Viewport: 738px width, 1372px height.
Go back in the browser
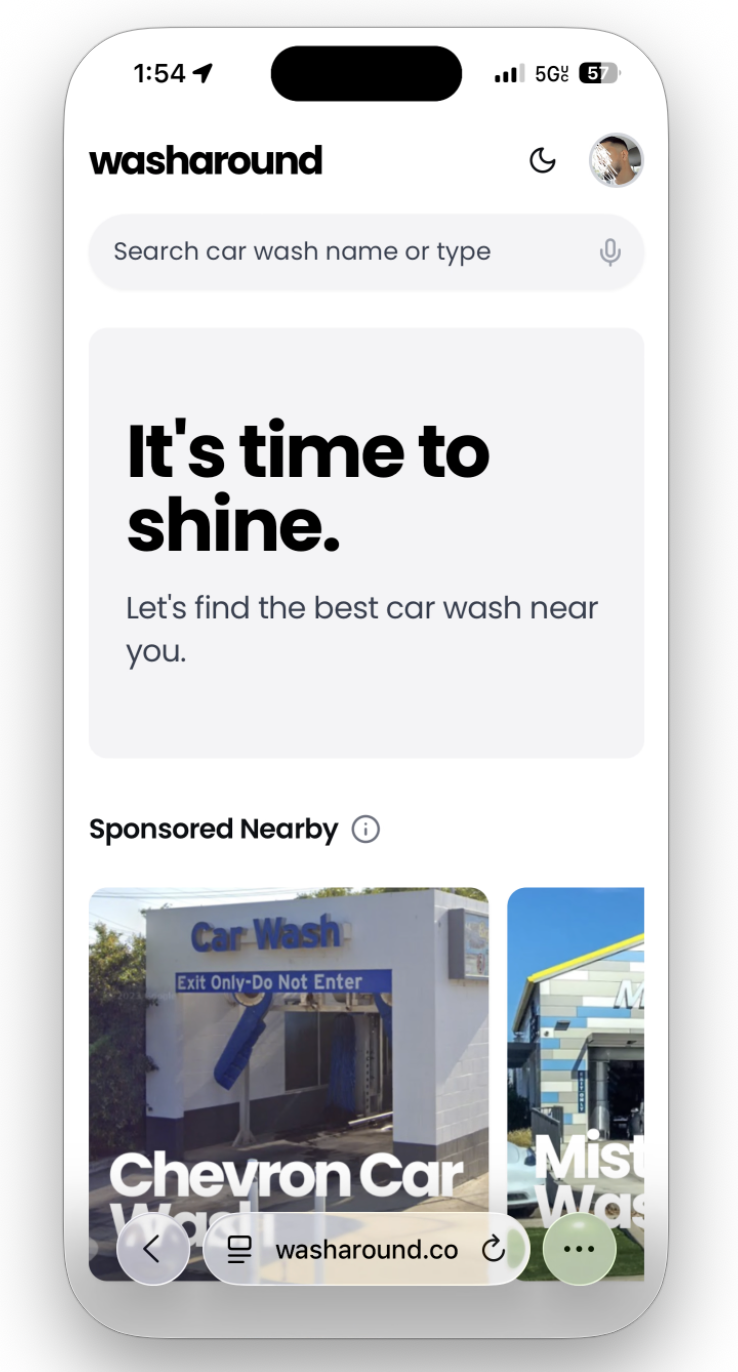pyautogui.click(x=153, y=1248)
